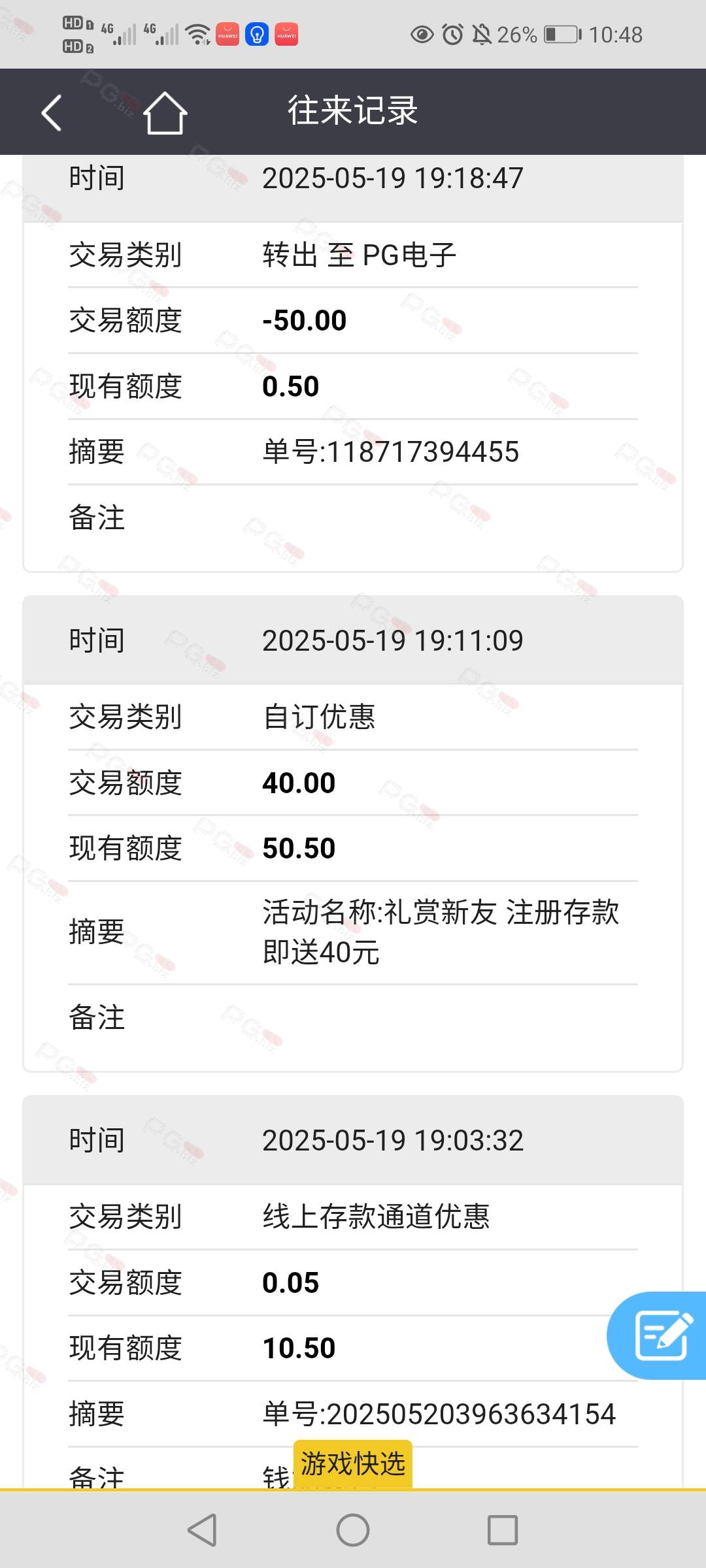Go back using the header arrow
The image size is (706, 1568).
click(51, 112)
